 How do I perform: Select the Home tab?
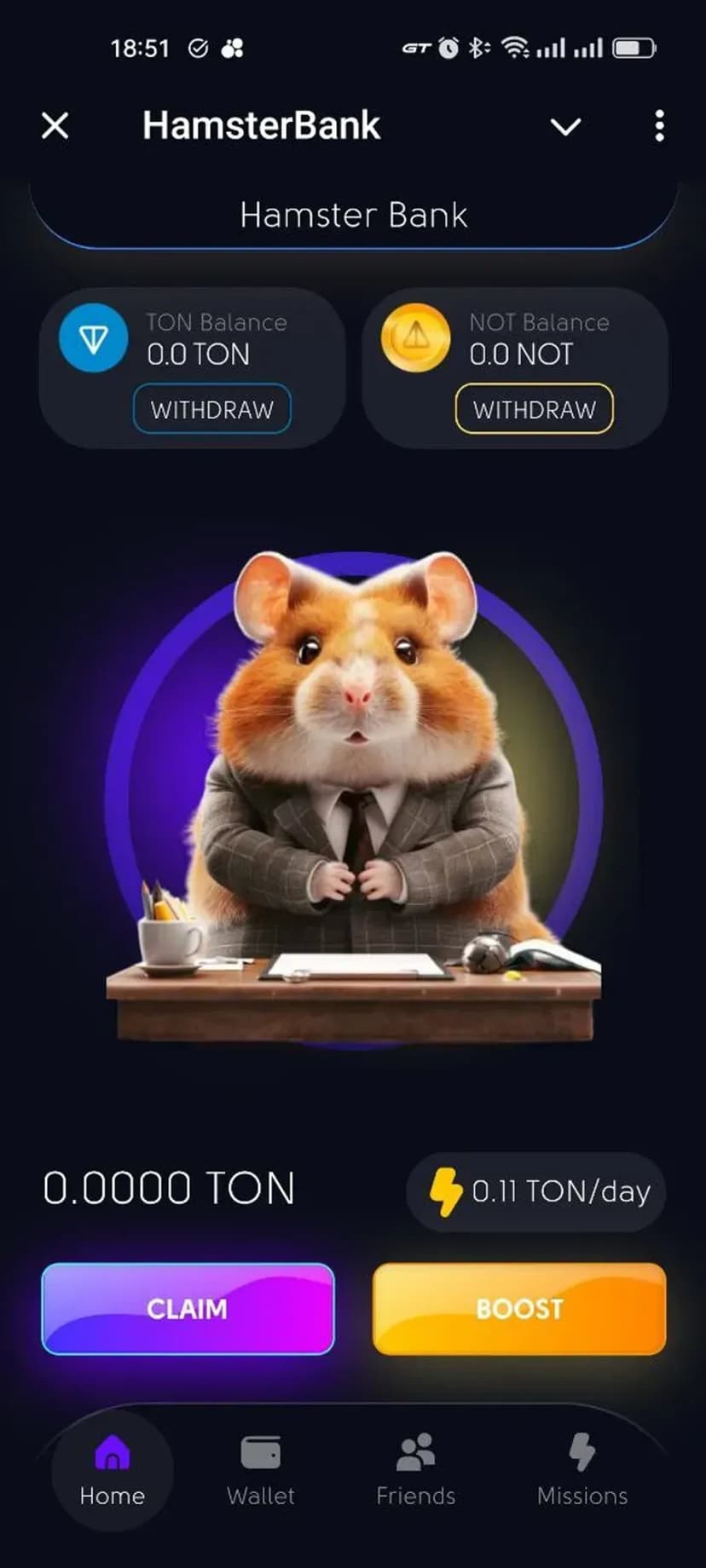pos(113,1470)
